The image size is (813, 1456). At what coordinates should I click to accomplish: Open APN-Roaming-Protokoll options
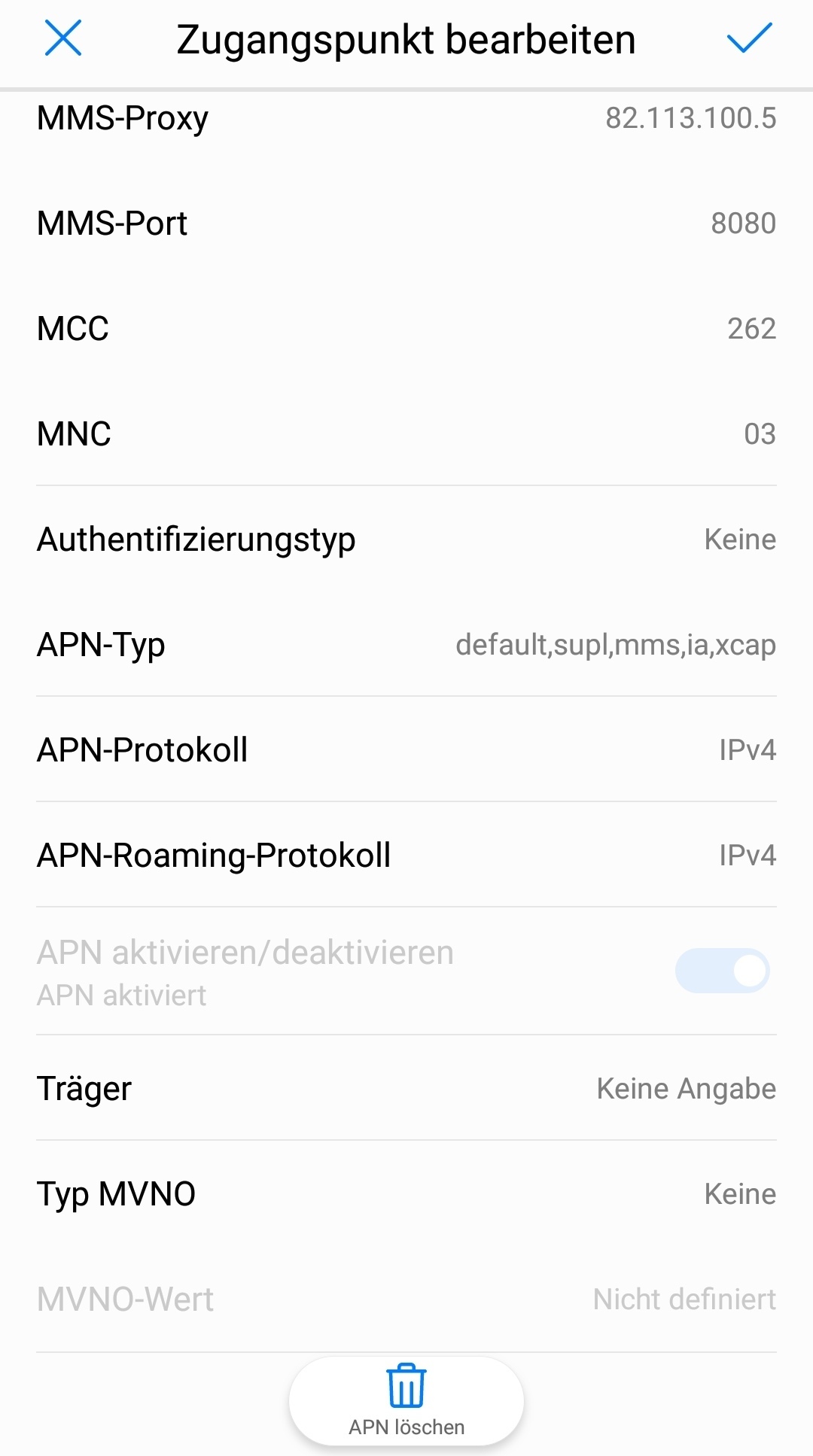pos(406,856)
